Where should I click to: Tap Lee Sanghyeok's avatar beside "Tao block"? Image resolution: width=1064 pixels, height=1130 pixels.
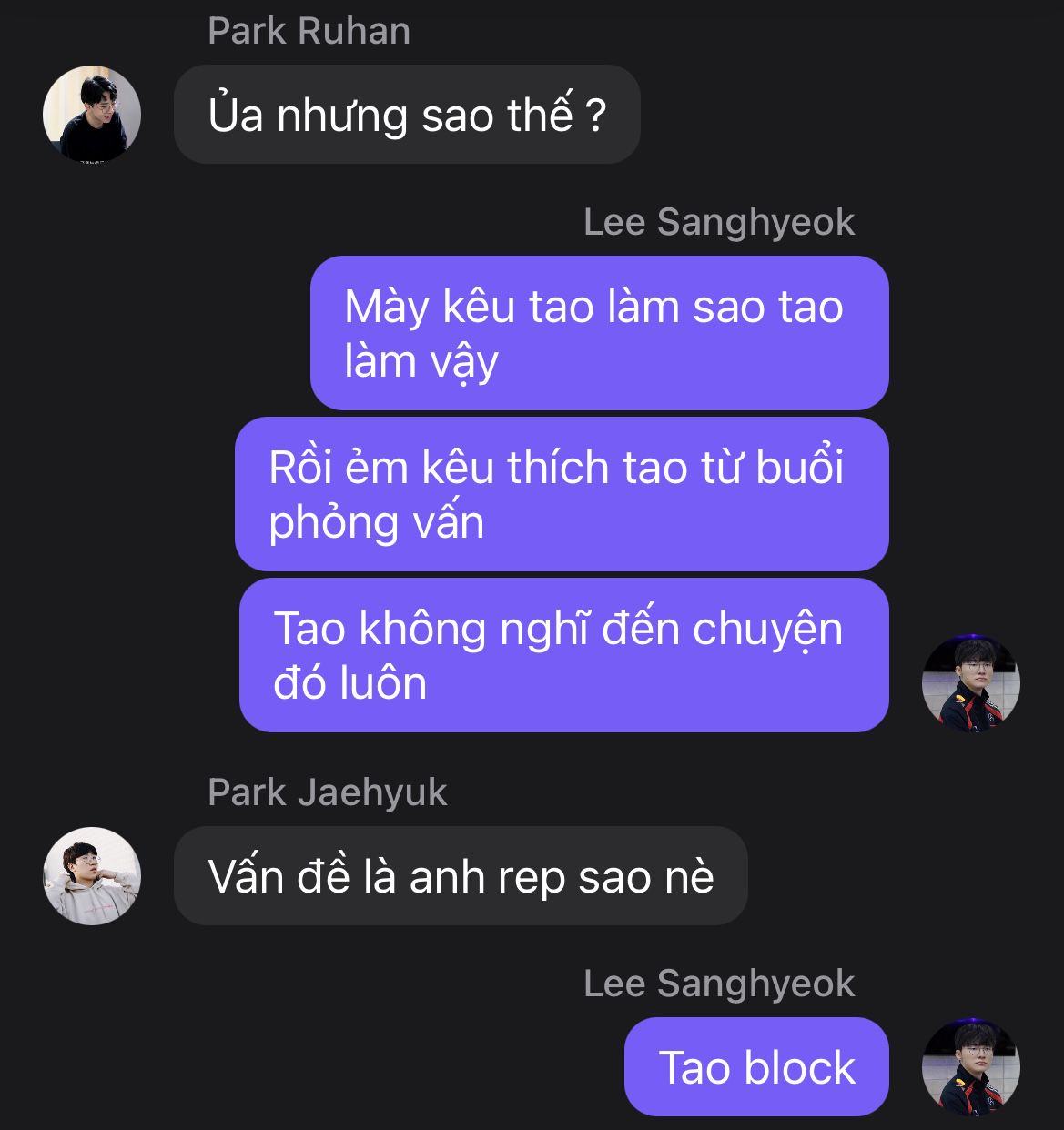tap(970, 1067)
